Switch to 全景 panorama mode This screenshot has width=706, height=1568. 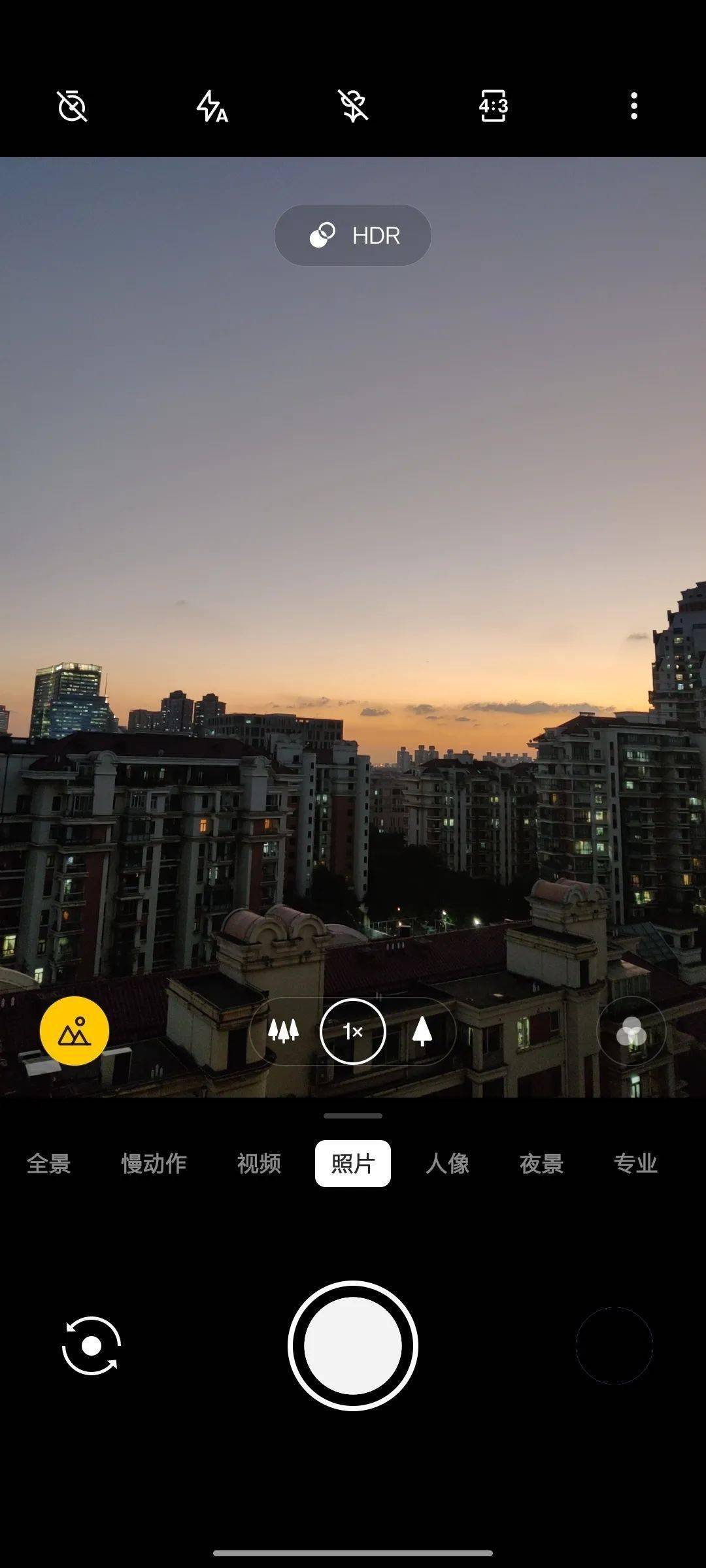(x=49, y=1164)
